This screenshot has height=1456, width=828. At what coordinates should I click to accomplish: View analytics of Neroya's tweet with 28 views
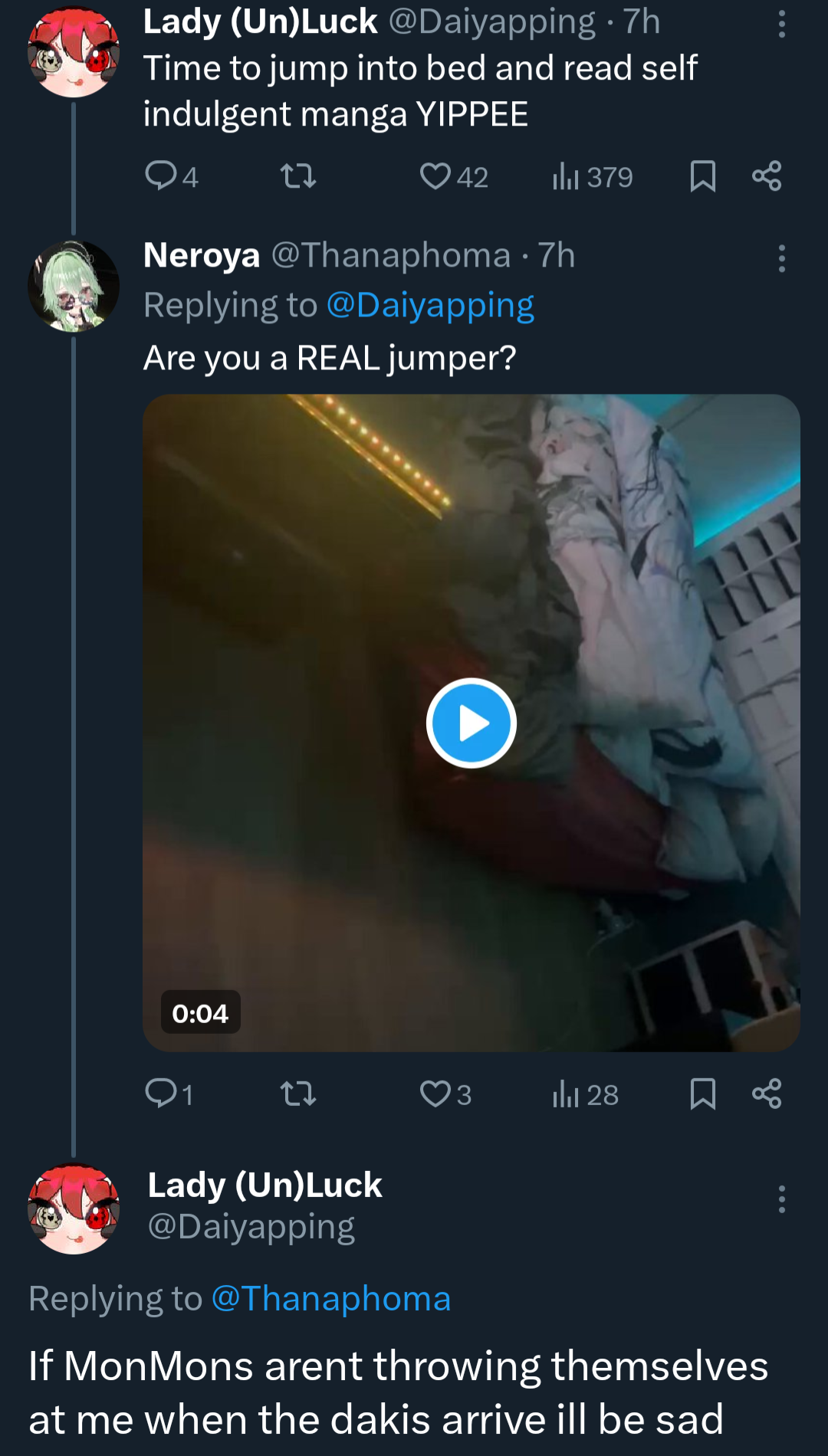pos(584,1094)
